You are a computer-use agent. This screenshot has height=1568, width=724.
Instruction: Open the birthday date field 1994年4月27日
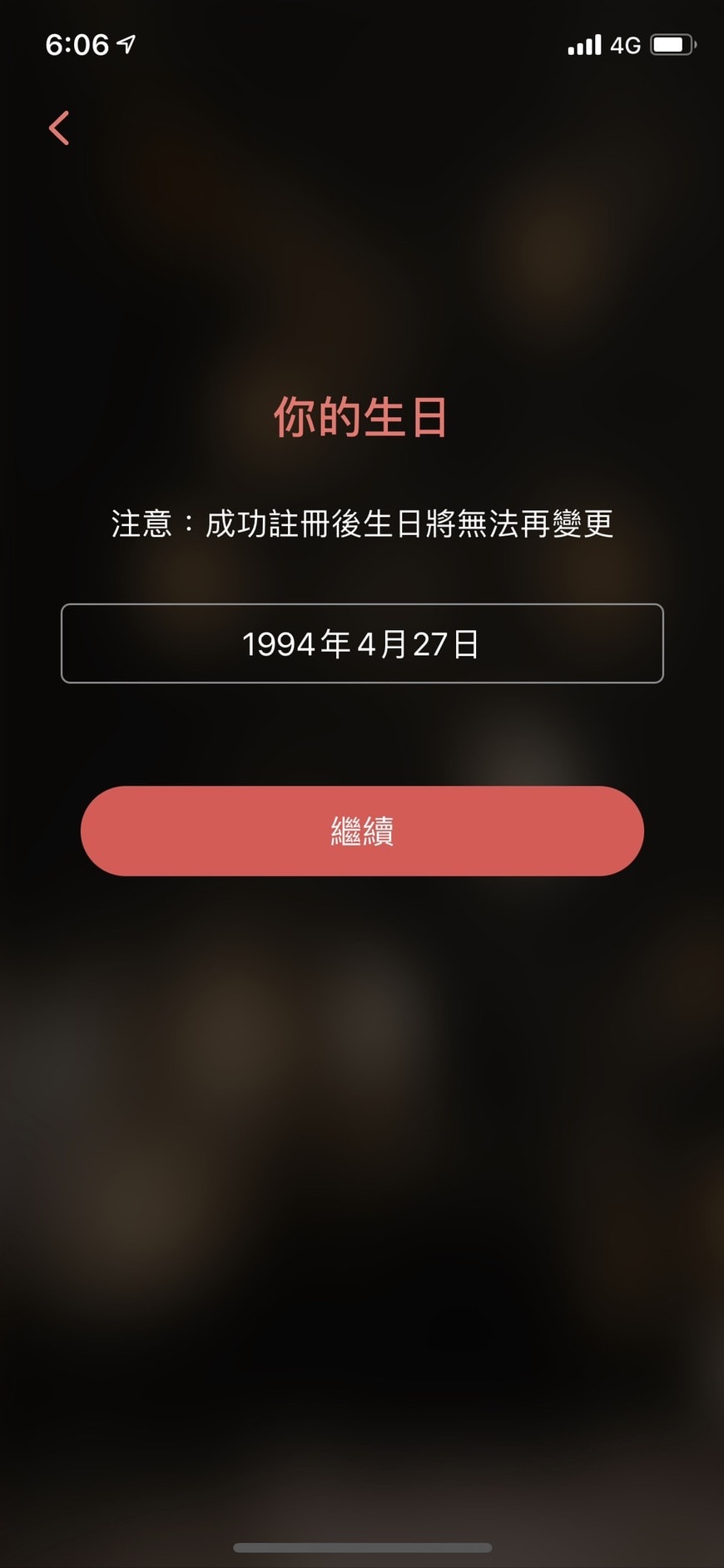tap(362, 643)
